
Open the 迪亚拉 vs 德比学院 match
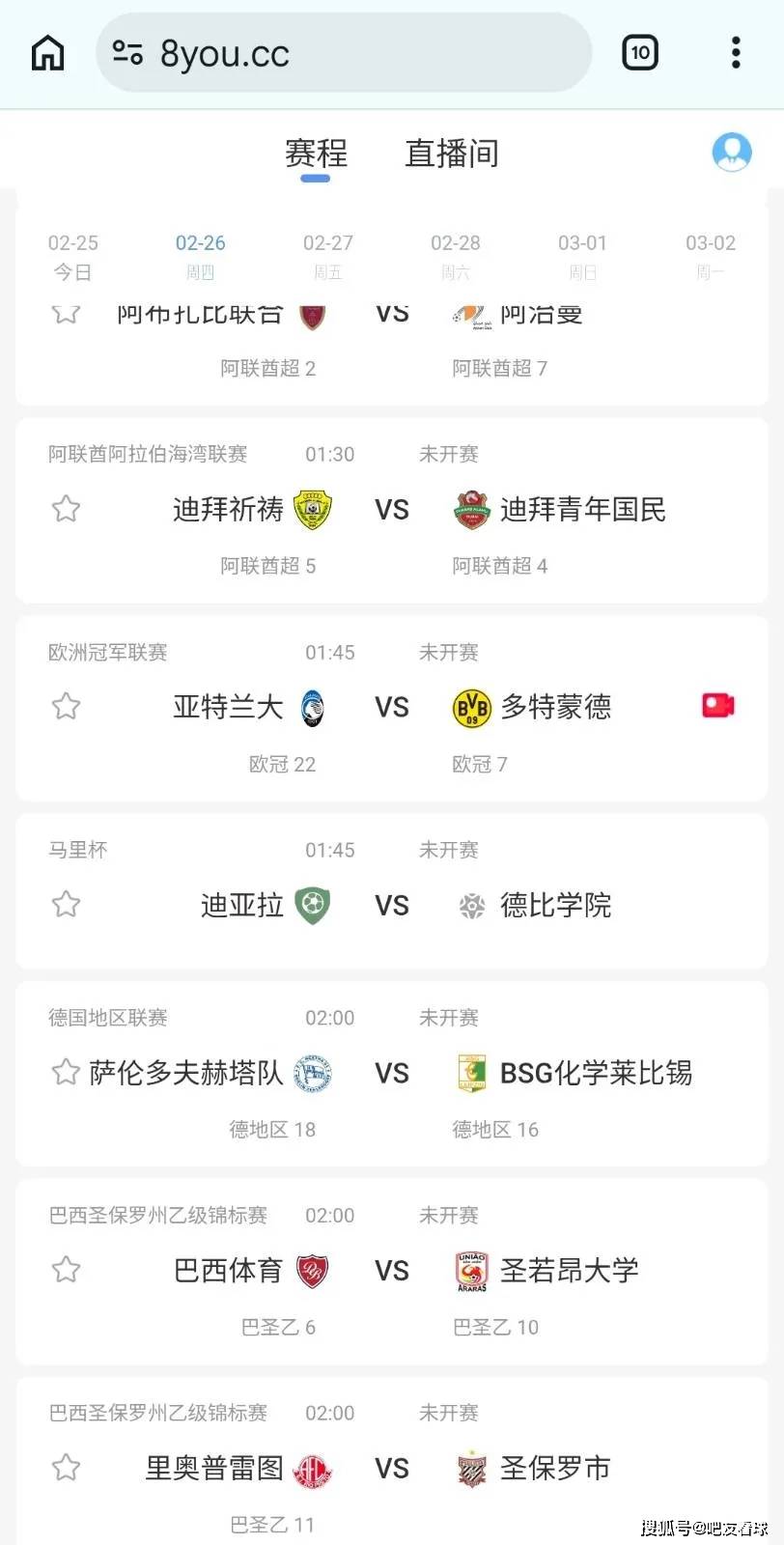(x=392, y=905)
